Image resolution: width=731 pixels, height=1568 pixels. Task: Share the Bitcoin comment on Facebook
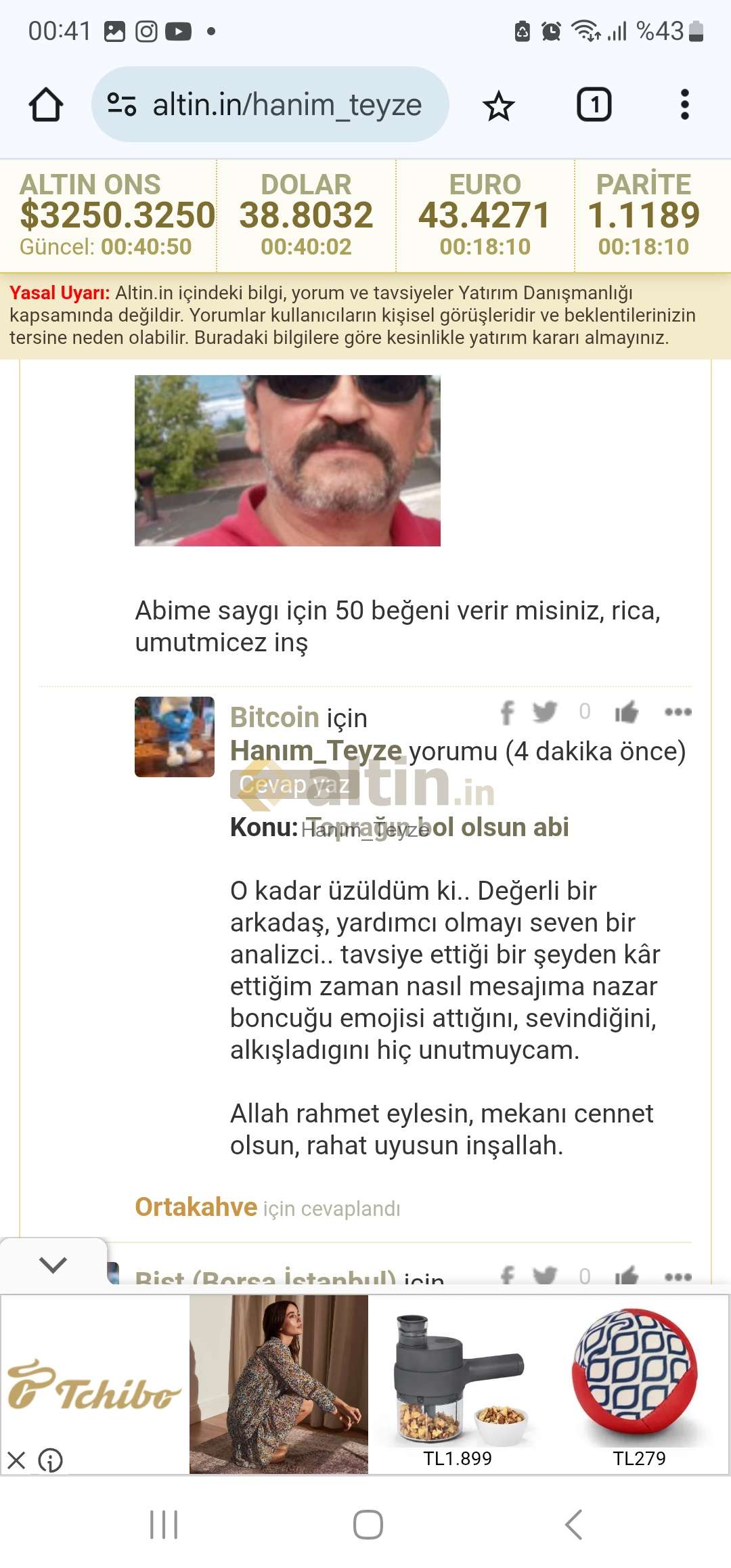(508, 712)
